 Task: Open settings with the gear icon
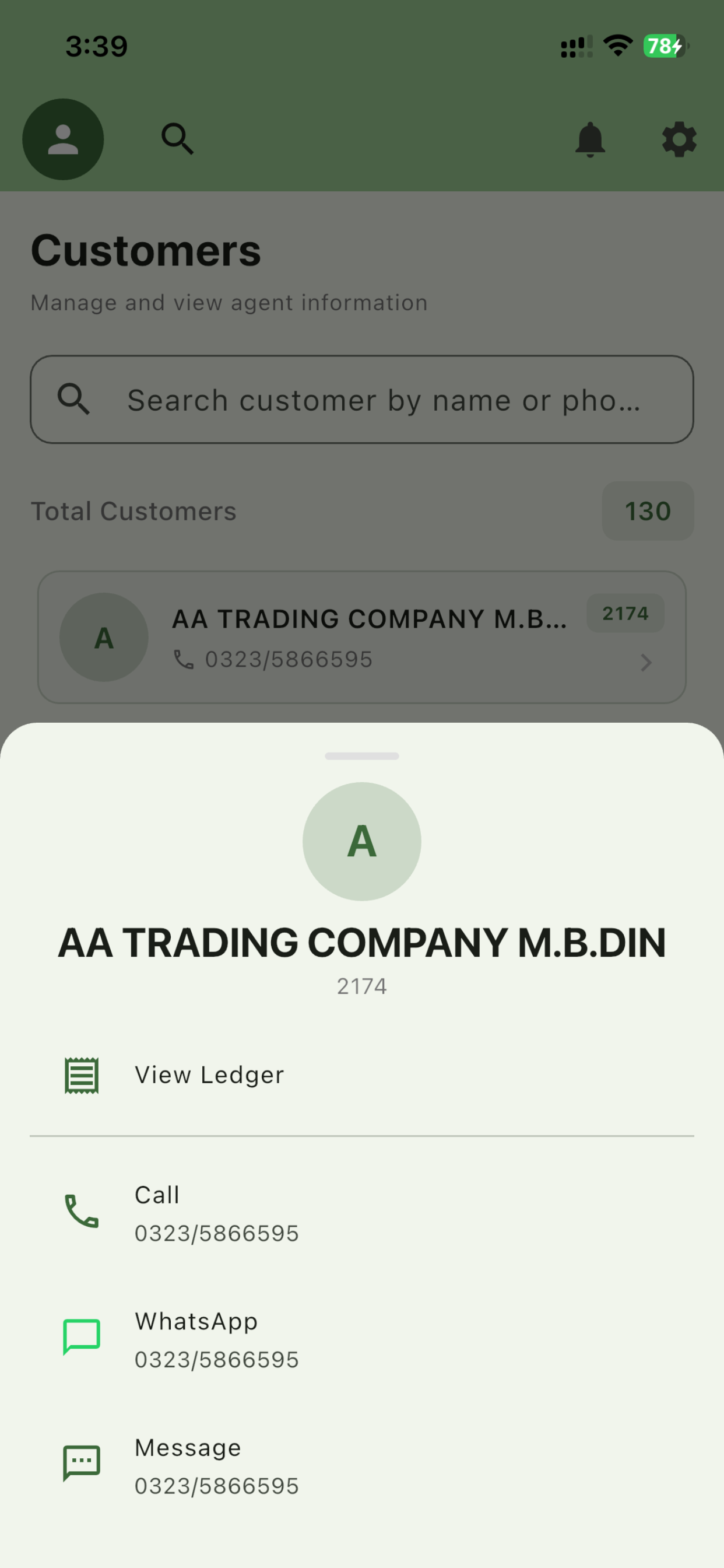pyautogui.click(x=679, y=139)
